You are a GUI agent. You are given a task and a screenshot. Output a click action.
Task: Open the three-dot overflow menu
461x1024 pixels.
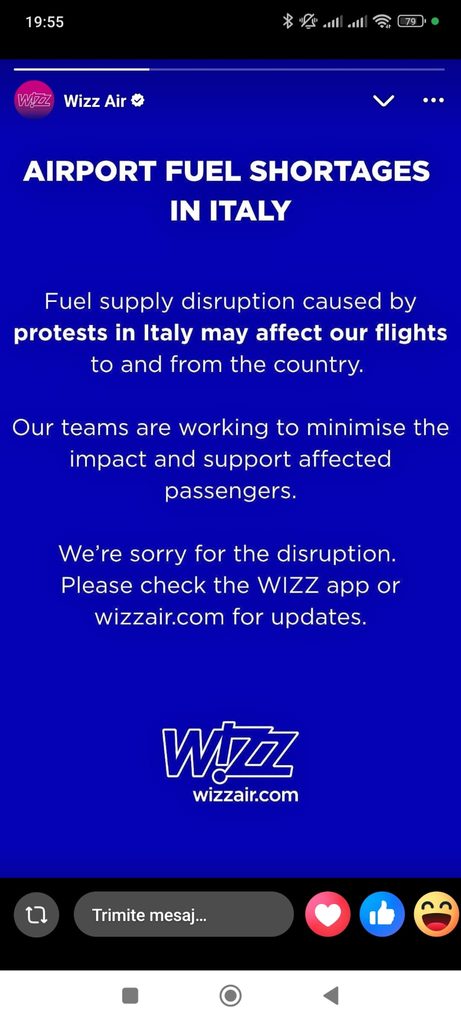point(434,101)
